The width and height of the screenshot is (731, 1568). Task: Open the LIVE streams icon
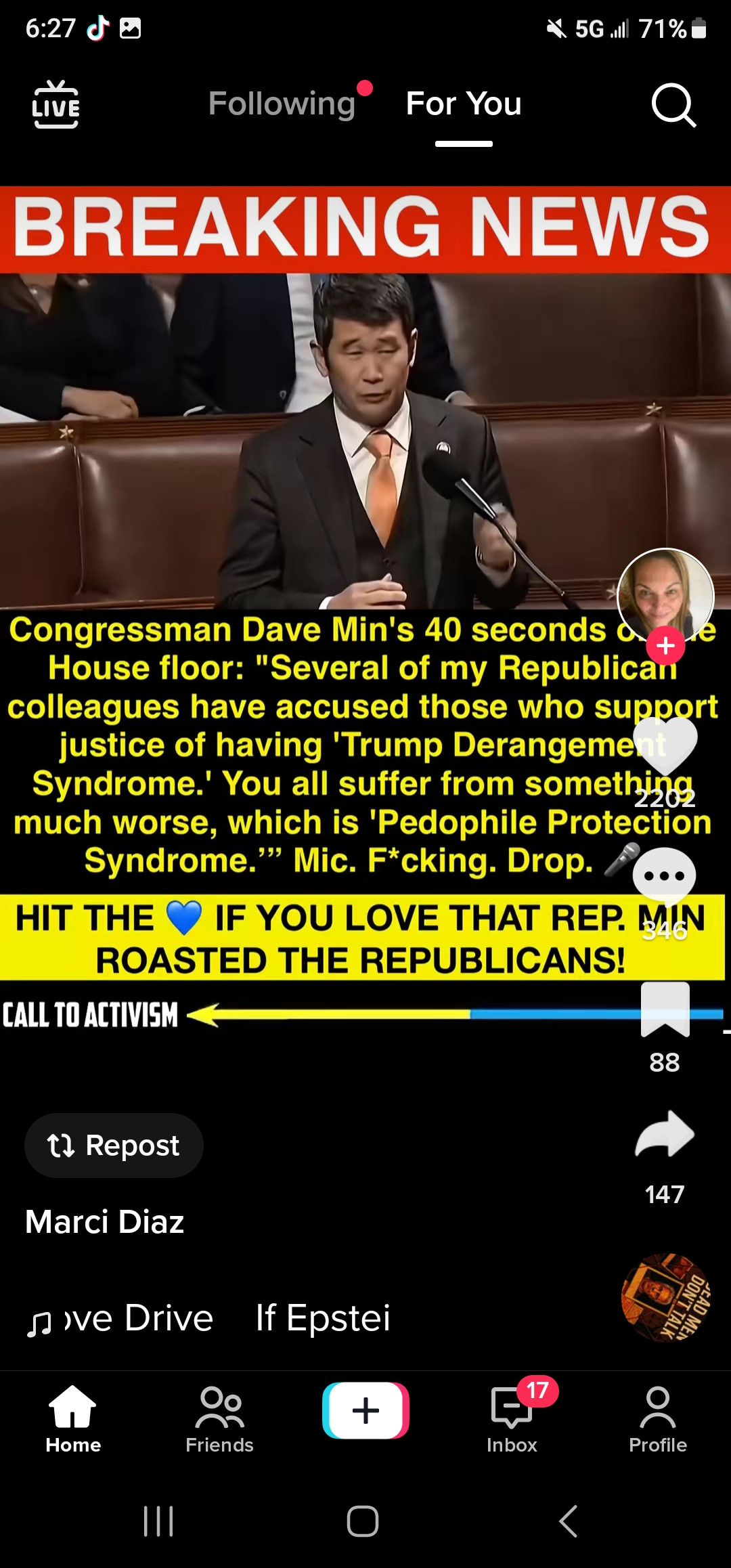(x=56, y=104)
